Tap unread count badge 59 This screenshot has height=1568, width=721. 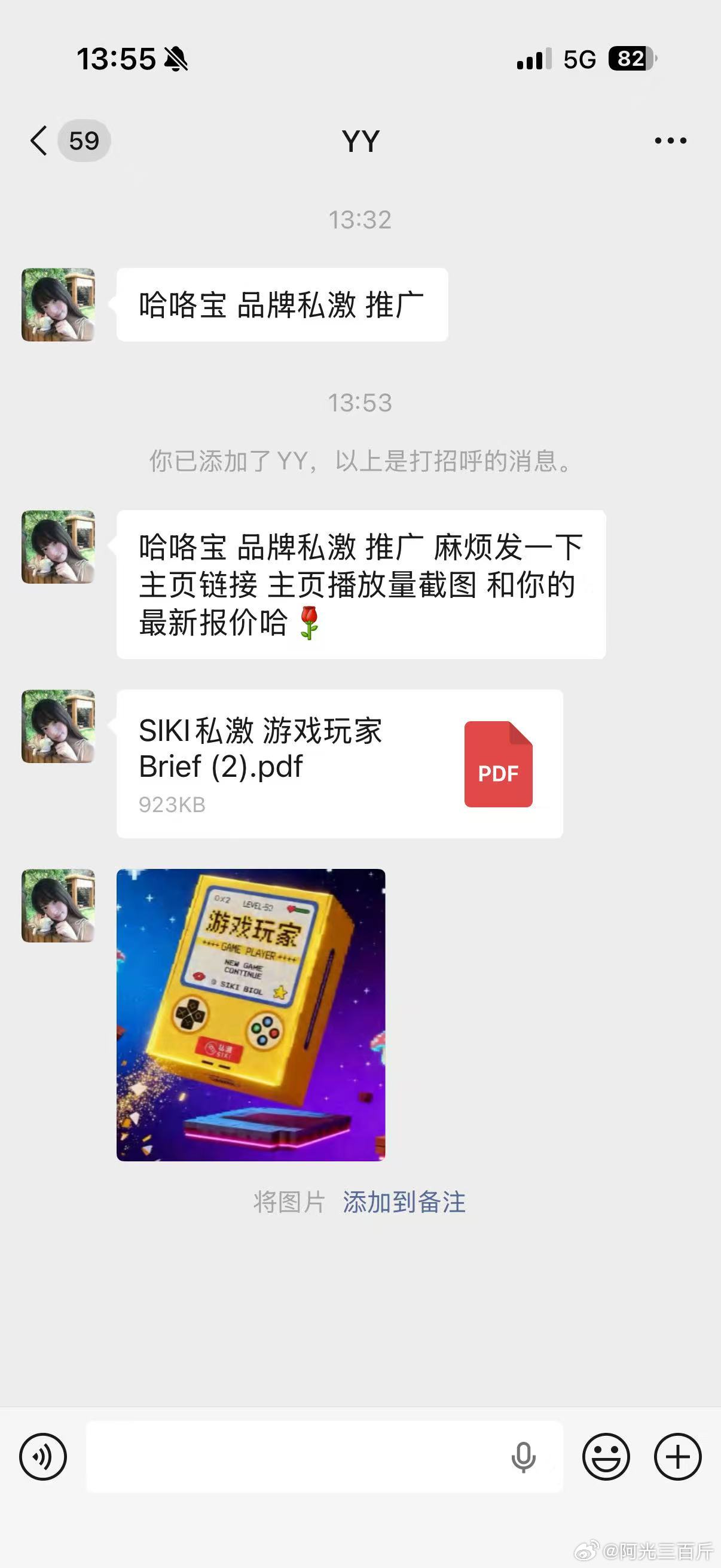(x=82, y=141)
